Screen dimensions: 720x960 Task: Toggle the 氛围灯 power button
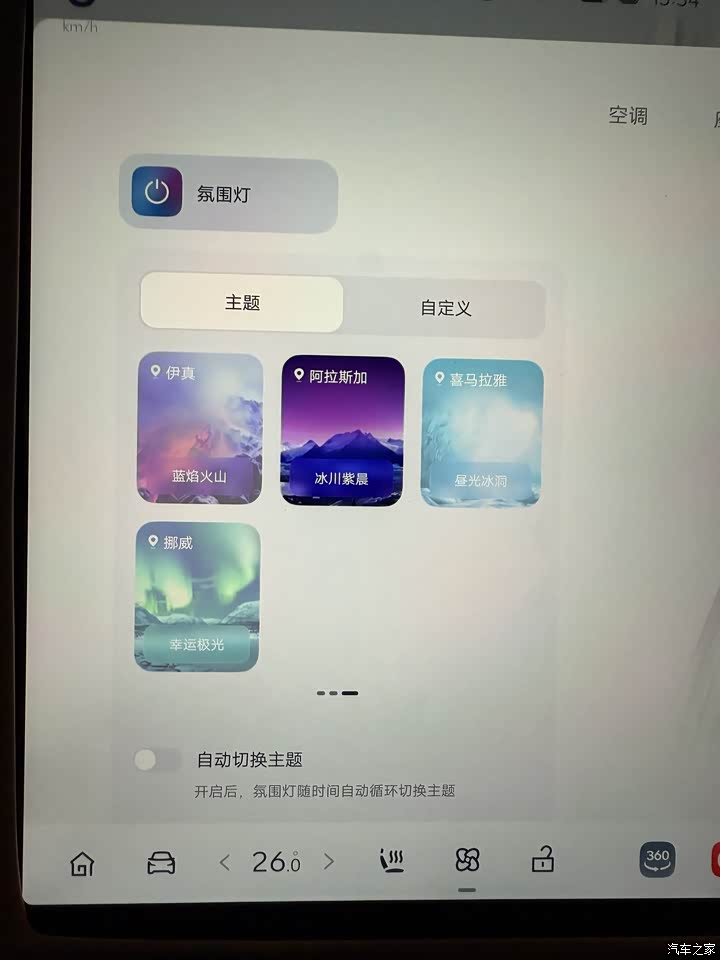point(156,192)
